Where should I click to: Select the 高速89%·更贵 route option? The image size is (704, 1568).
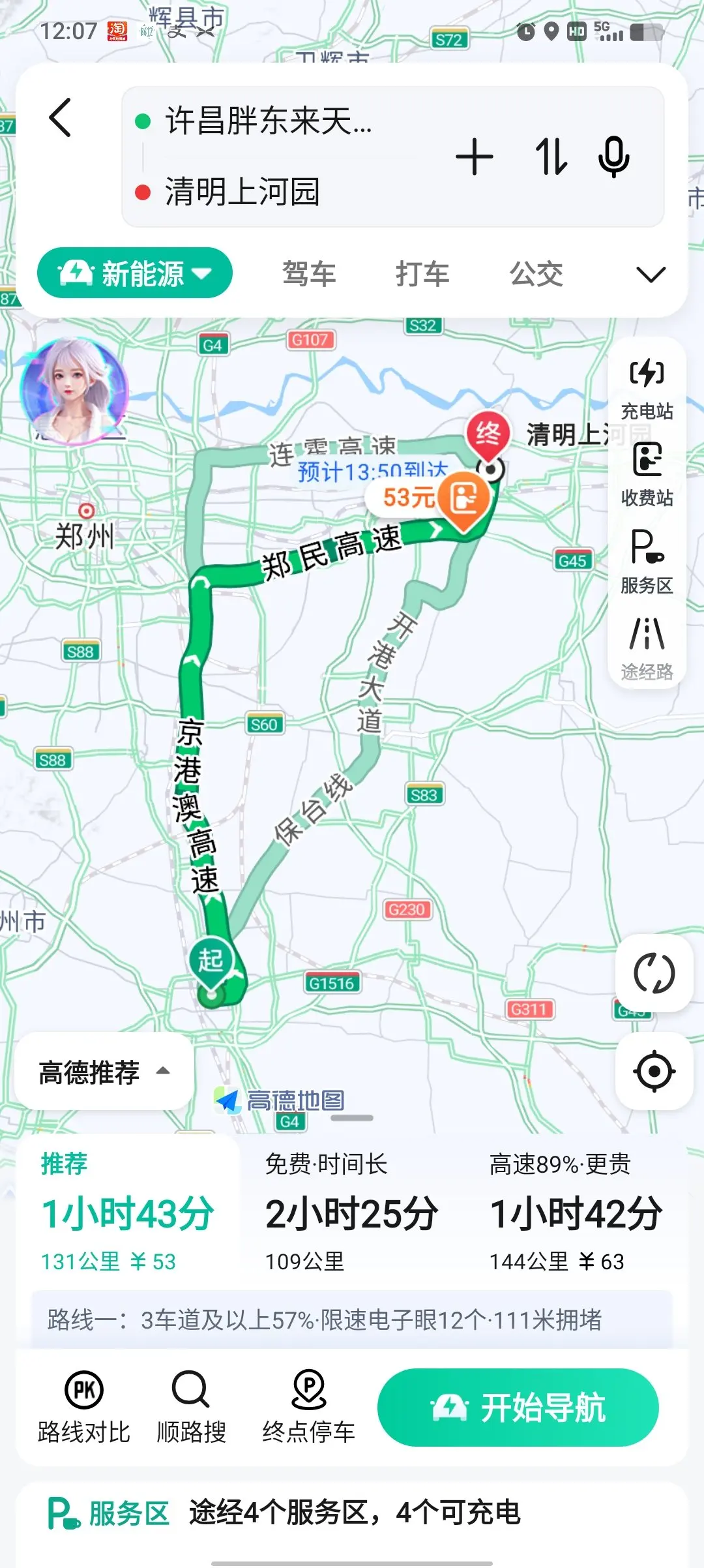point(576,1212)
